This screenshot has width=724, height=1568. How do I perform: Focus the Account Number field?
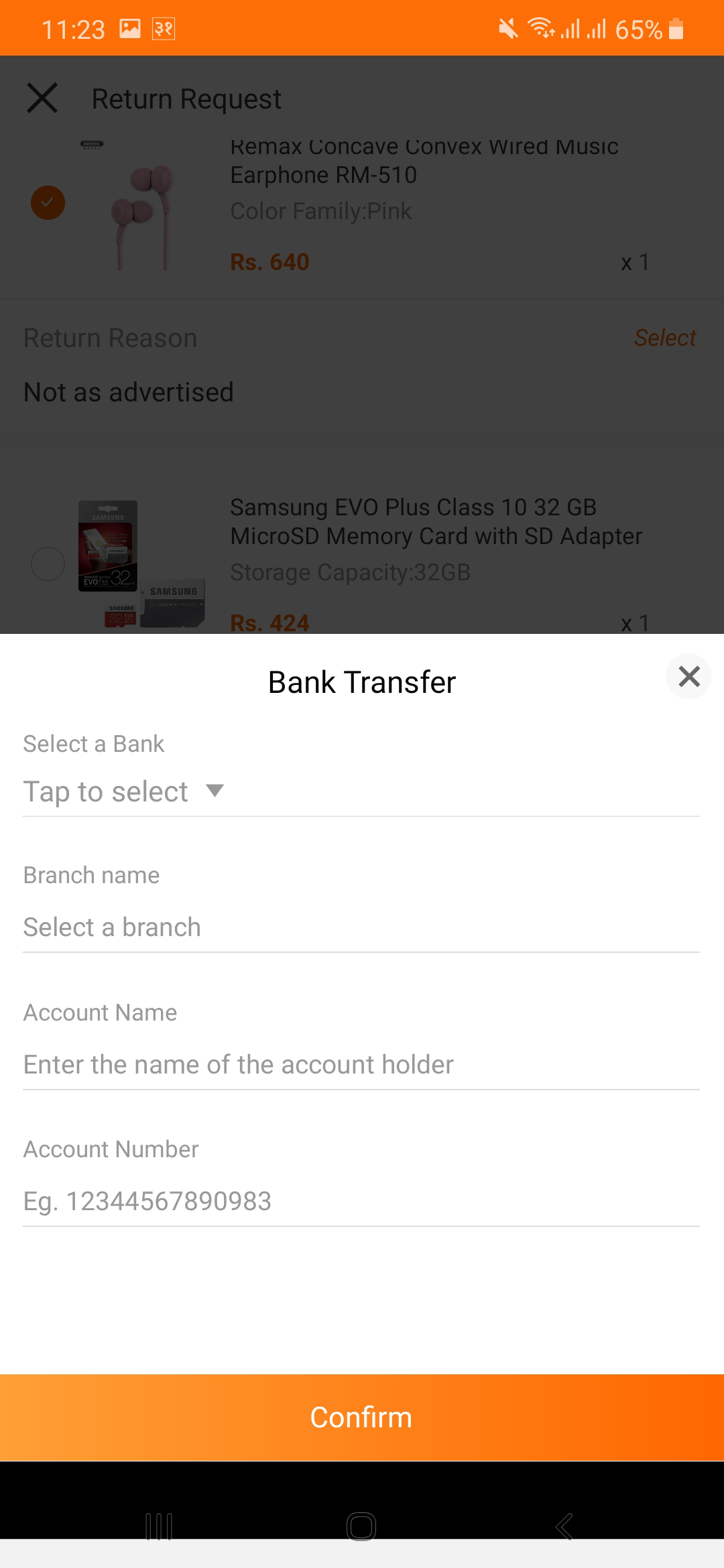(x=361, y=1201)
